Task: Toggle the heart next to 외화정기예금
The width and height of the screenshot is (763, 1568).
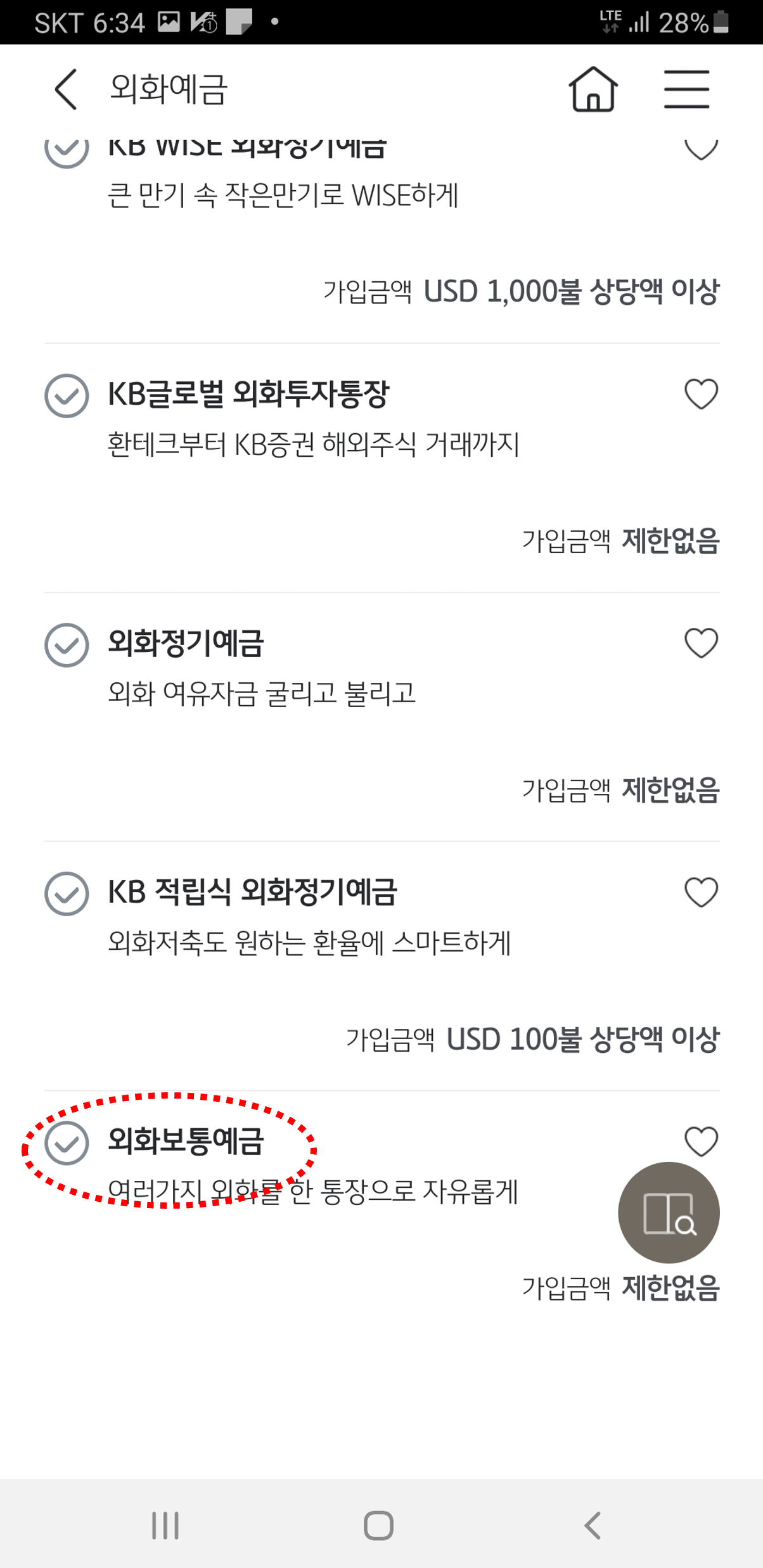Action: coord(701,644)
